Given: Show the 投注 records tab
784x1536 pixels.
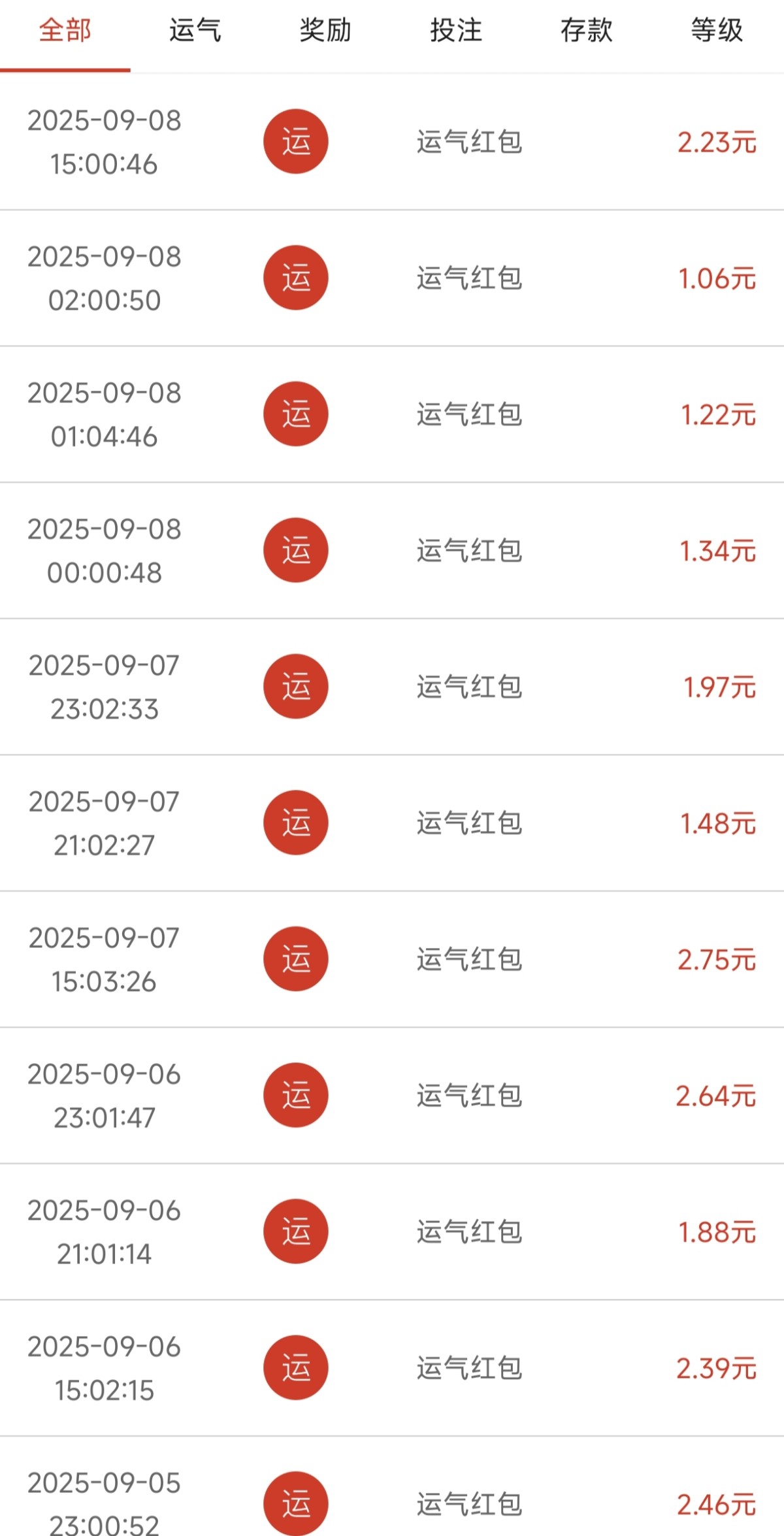Looking at the screenshot, I should coord(456,30).
